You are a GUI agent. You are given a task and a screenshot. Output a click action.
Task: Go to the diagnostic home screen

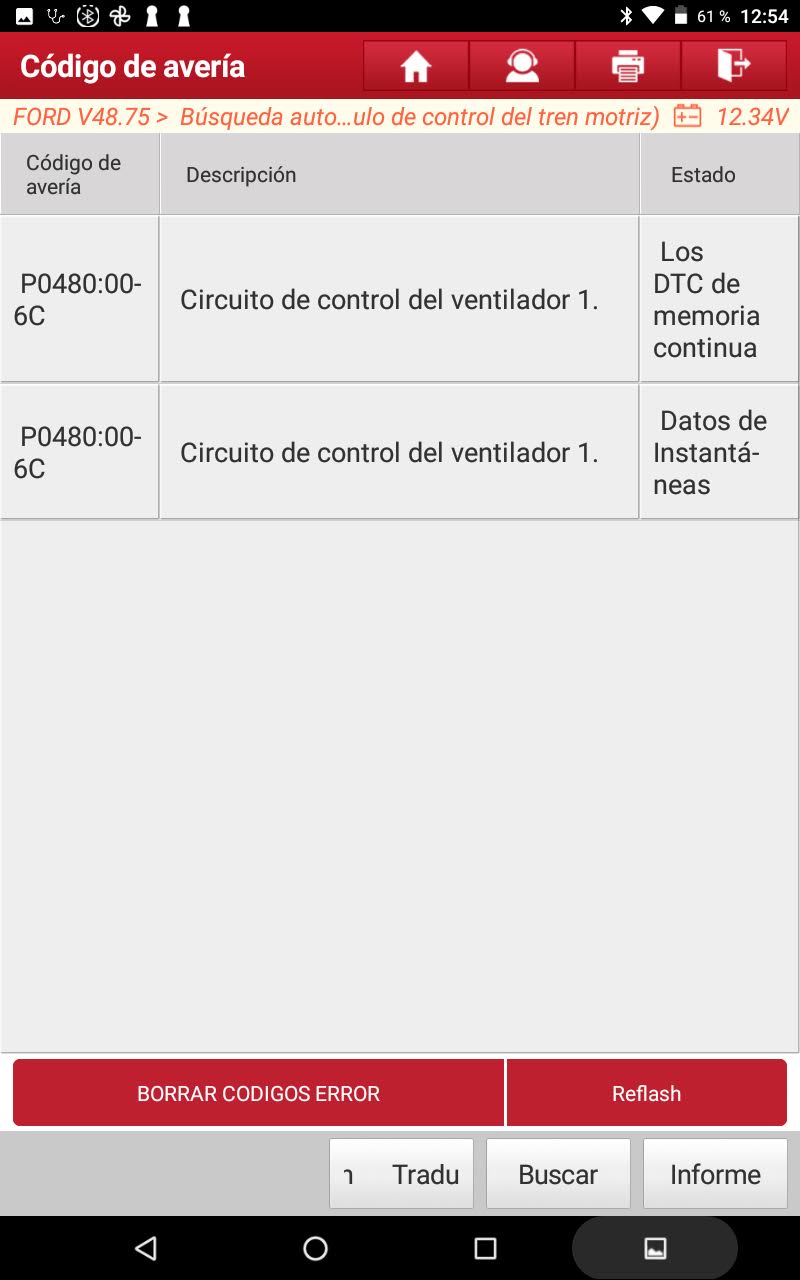tap(416, 67)
